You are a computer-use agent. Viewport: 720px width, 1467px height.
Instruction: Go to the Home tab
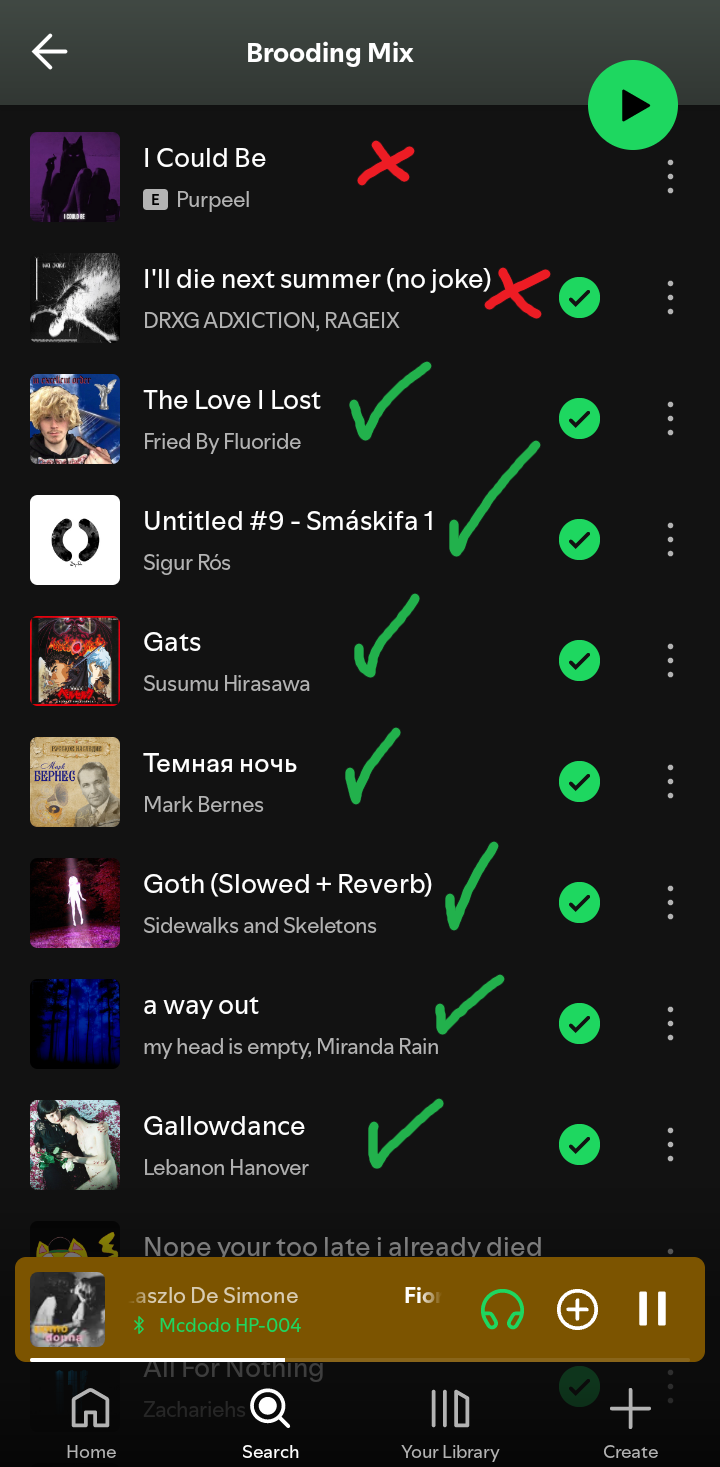[90, 1424]
